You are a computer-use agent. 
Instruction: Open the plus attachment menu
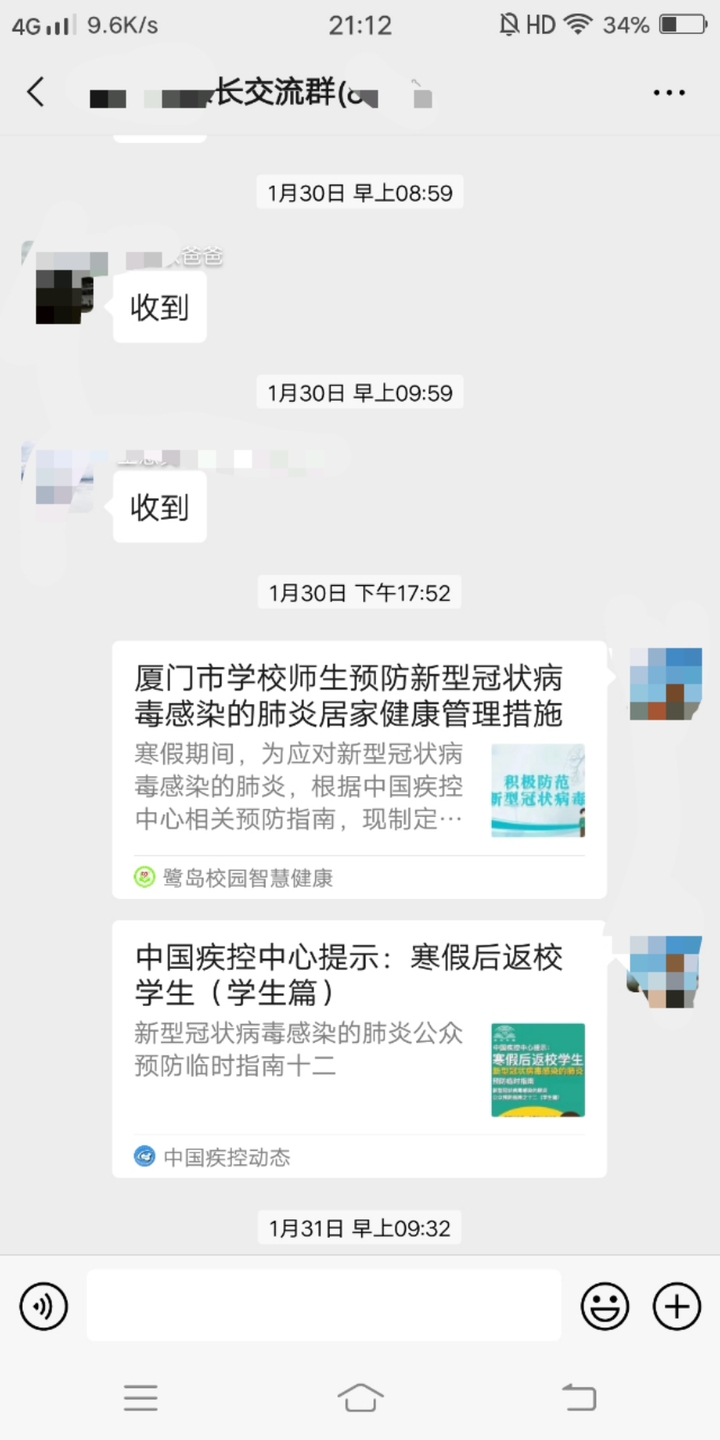[677, 1306]
